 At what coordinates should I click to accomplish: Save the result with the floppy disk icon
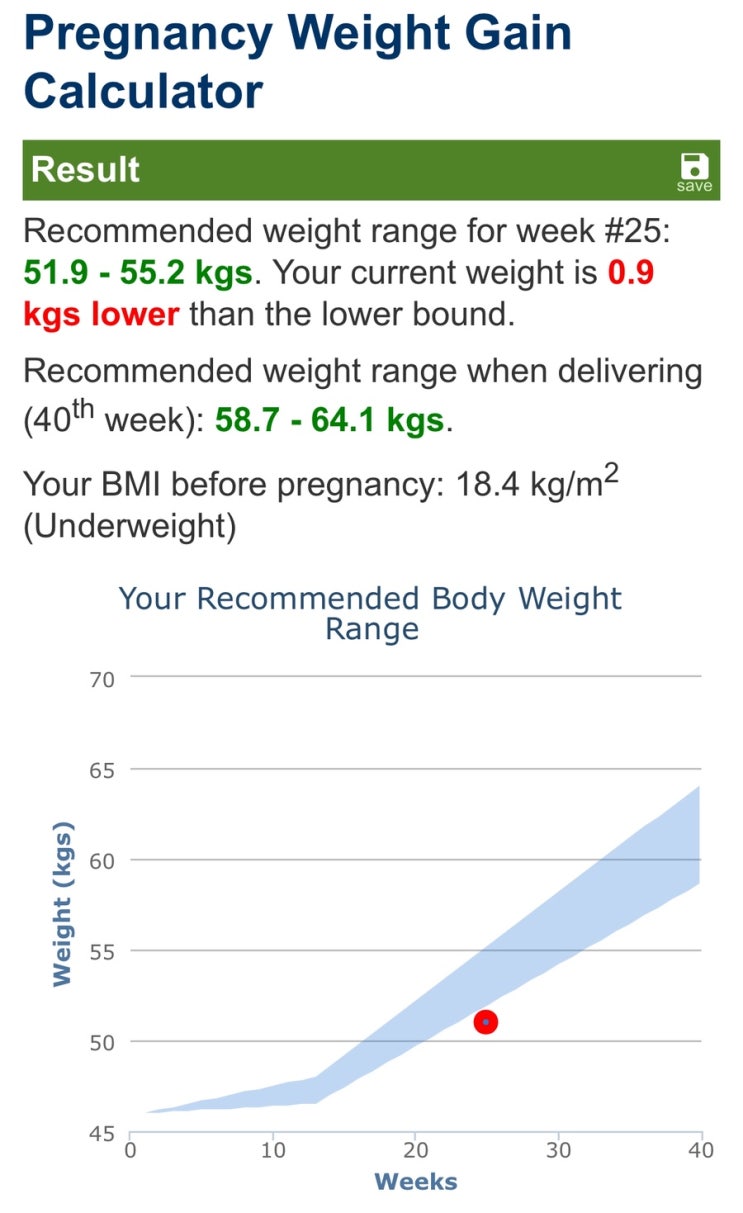pos(693,169)
